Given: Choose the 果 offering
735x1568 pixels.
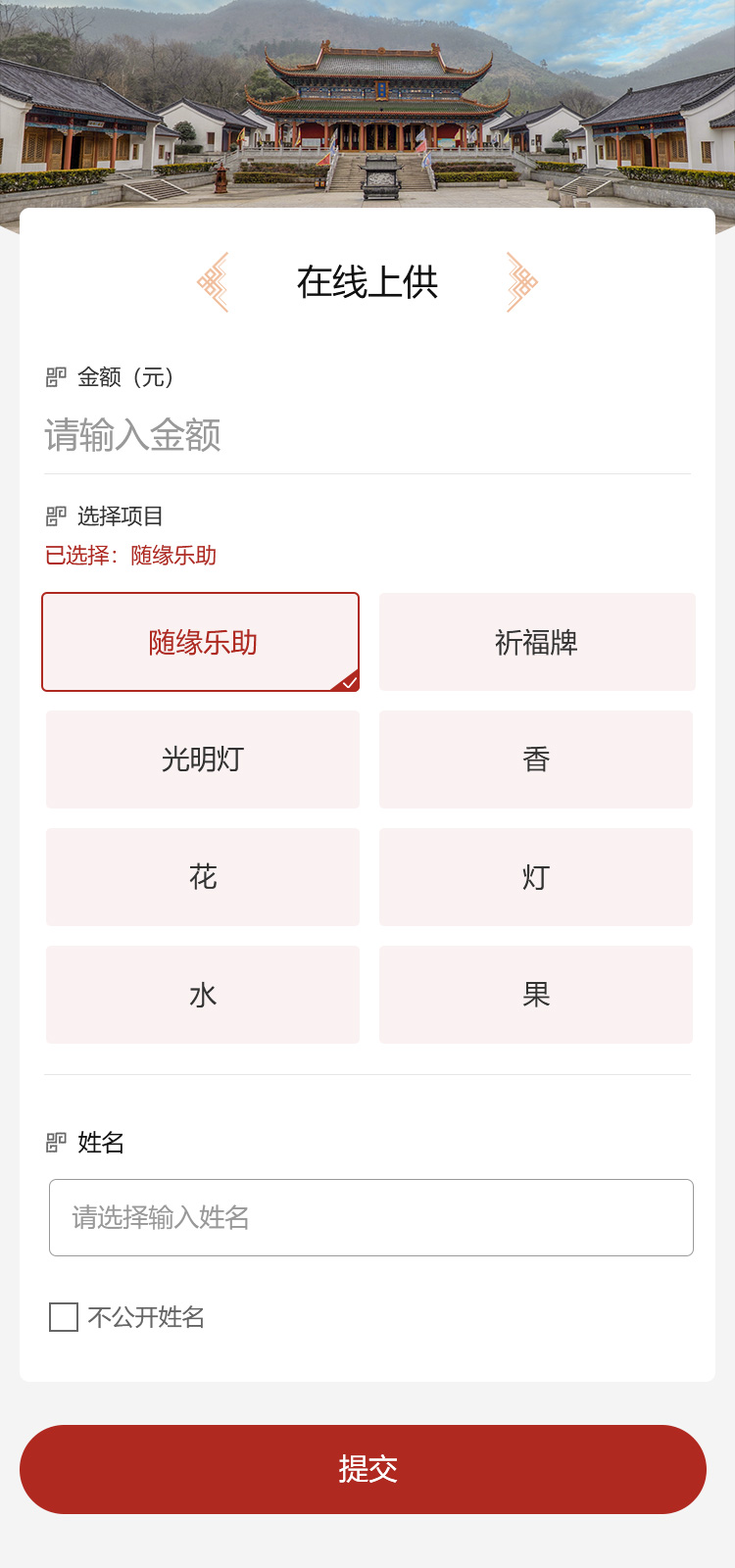Looking at the screenshot, I should pyautogui.click(x=536, y=995).
